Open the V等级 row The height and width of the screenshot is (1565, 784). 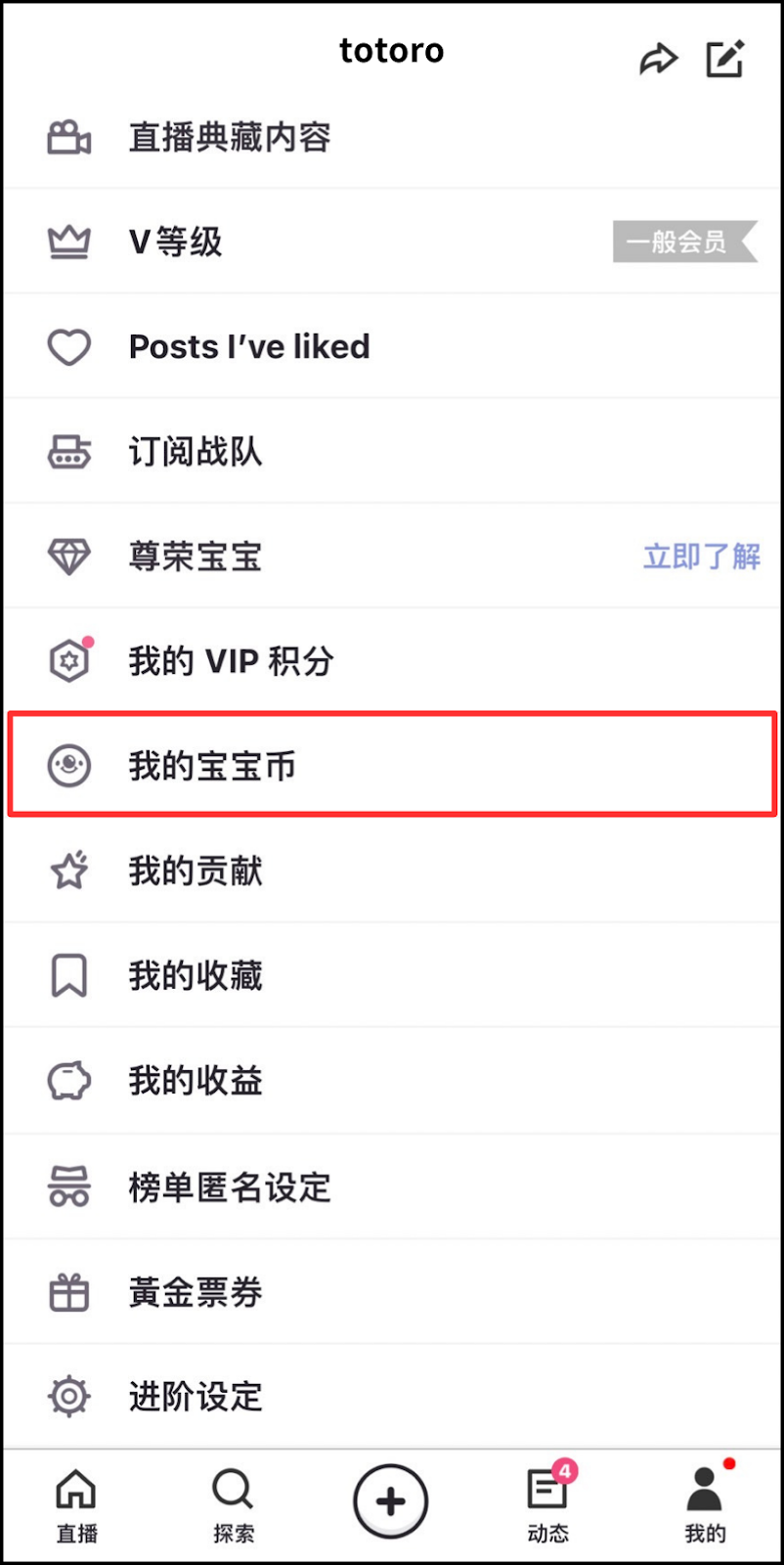coord(176,242)
